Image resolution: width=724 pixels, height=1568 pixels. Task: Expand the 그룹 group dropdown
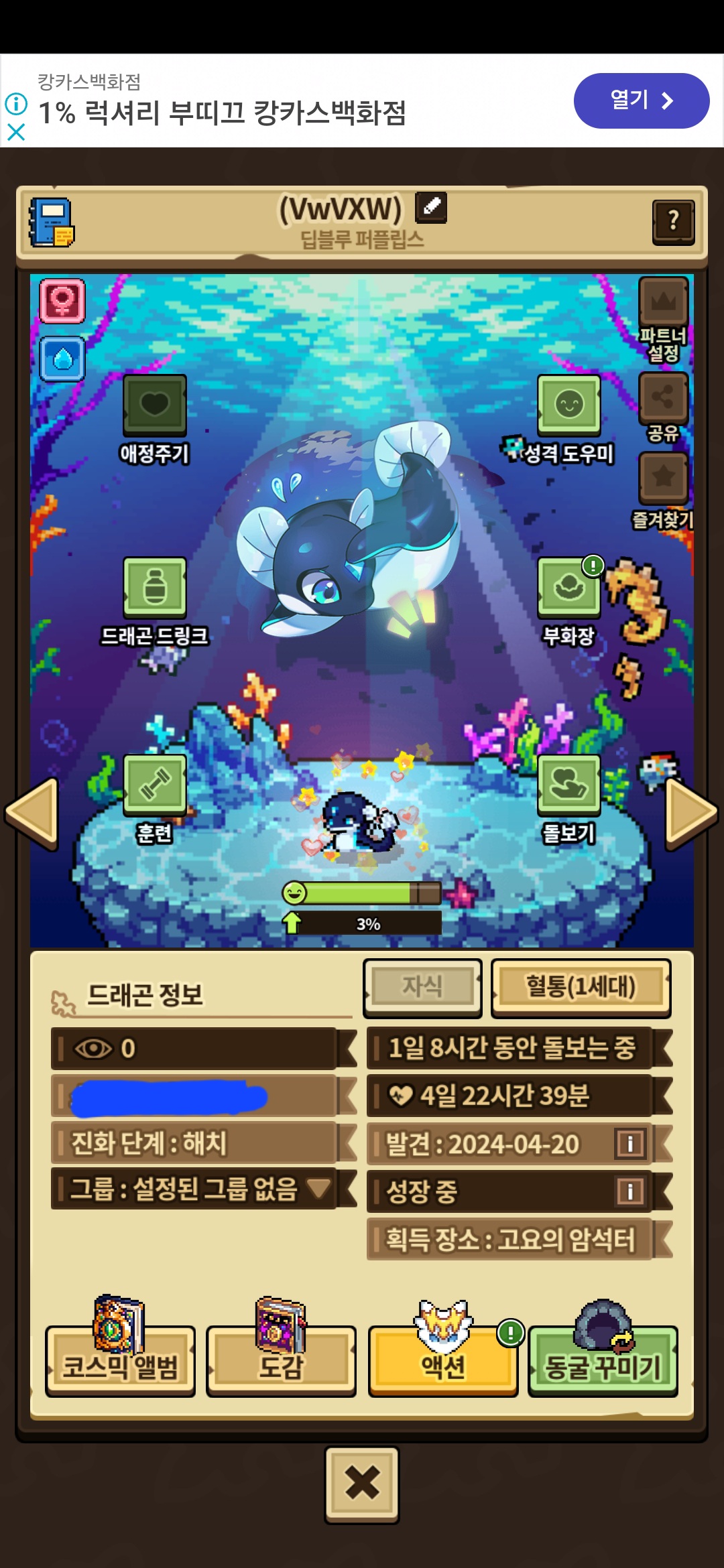319,1188
